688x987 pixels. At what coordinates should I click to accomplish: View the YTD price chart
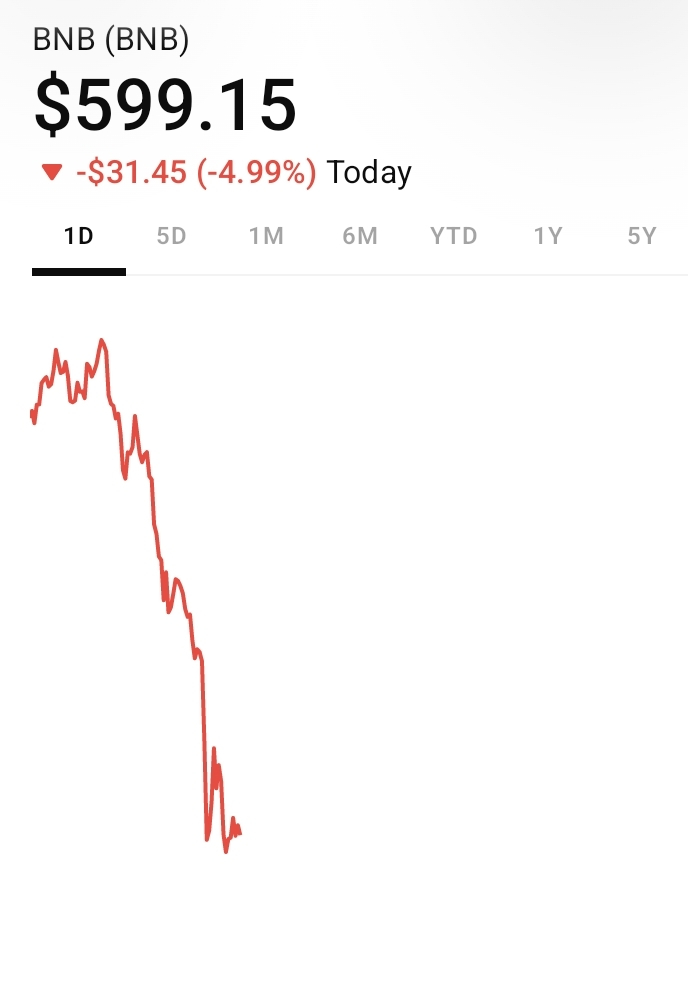click(453, 237)
